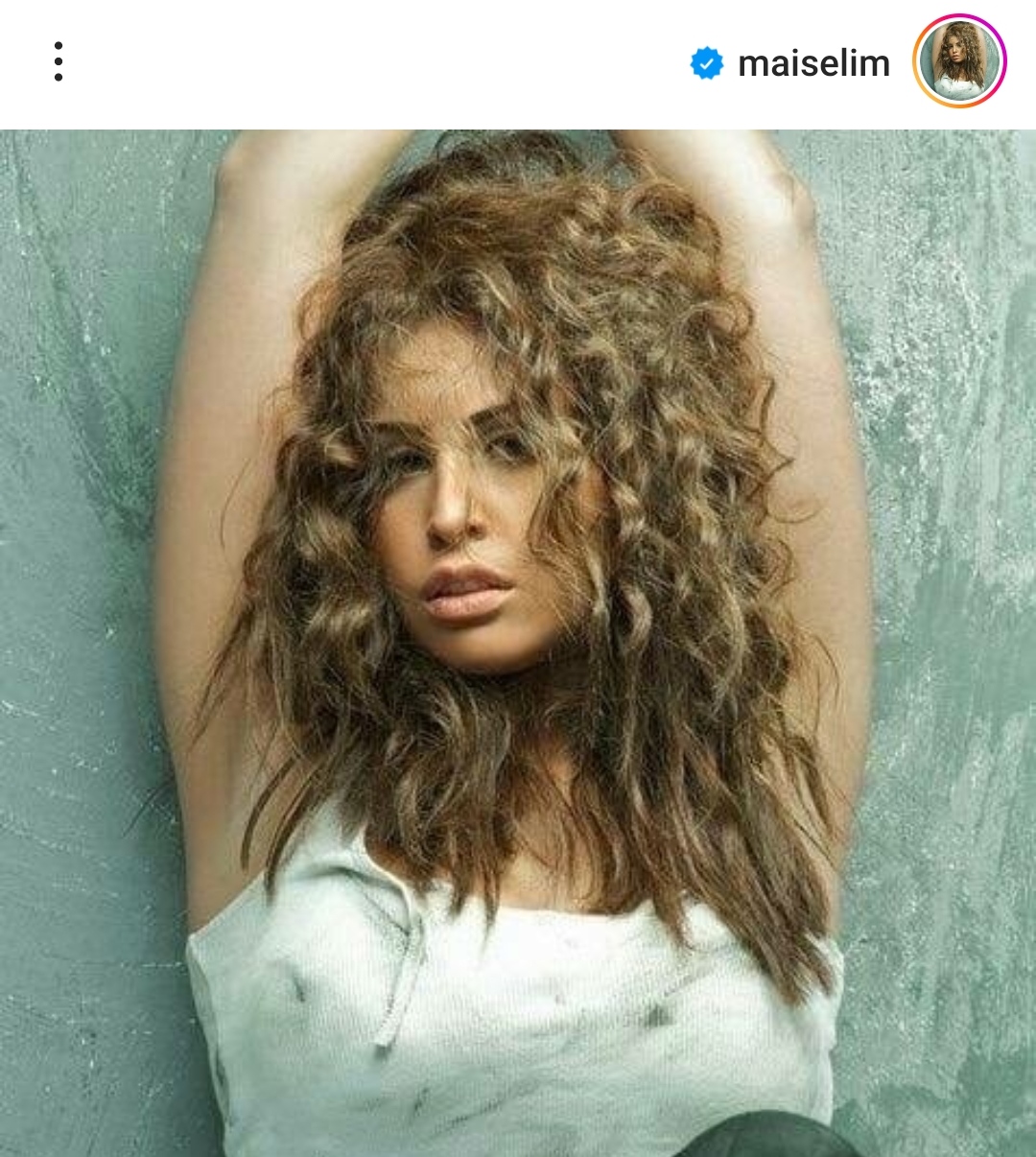The width and height of the screenshot is (1036, 1157).
Task: Open the maiselim profile username
Action: click(813, 63)
